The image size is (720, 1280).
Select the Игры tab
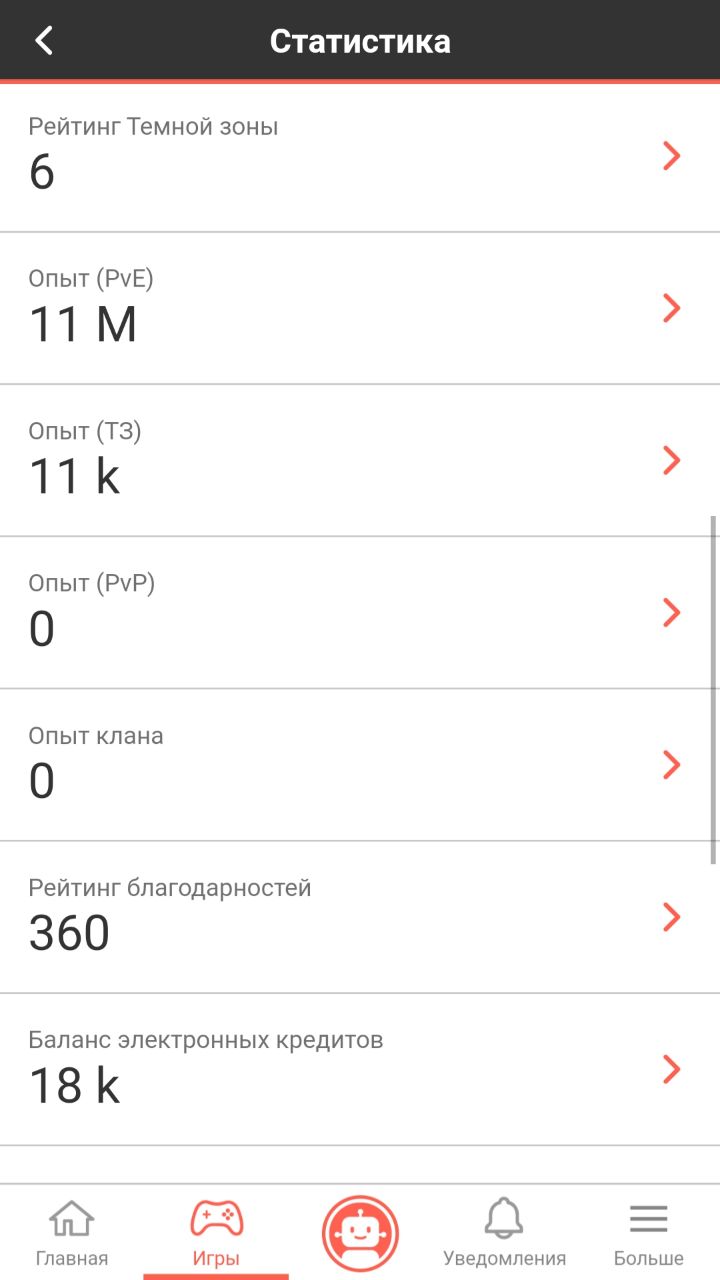click(x=216, y=1233)
